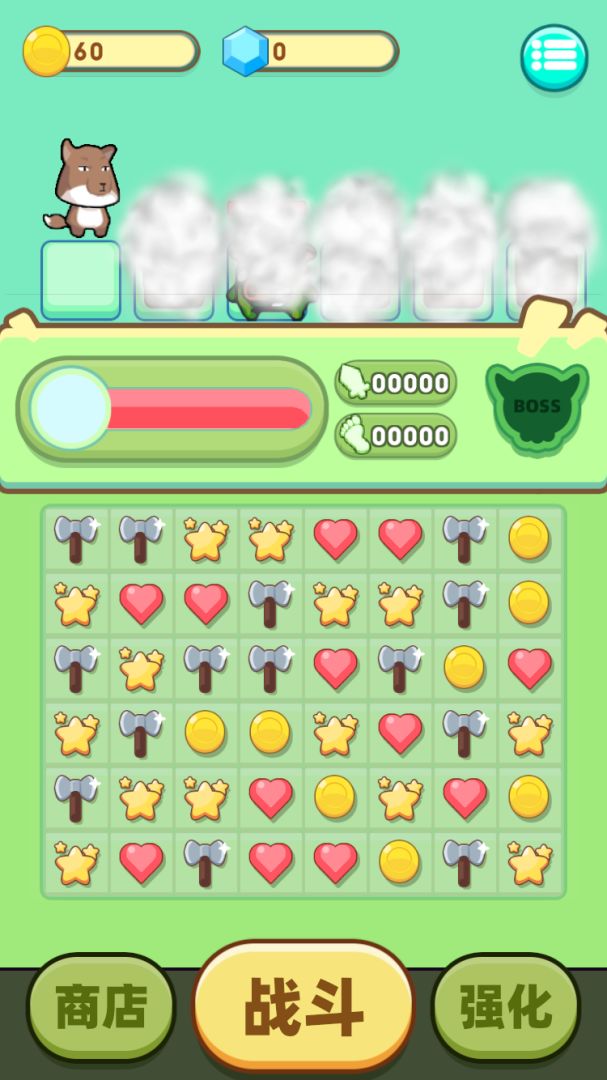This screenshot has width=607, height=1080.
Task: Open the 商店 shop
Action: coord(101,1006)
